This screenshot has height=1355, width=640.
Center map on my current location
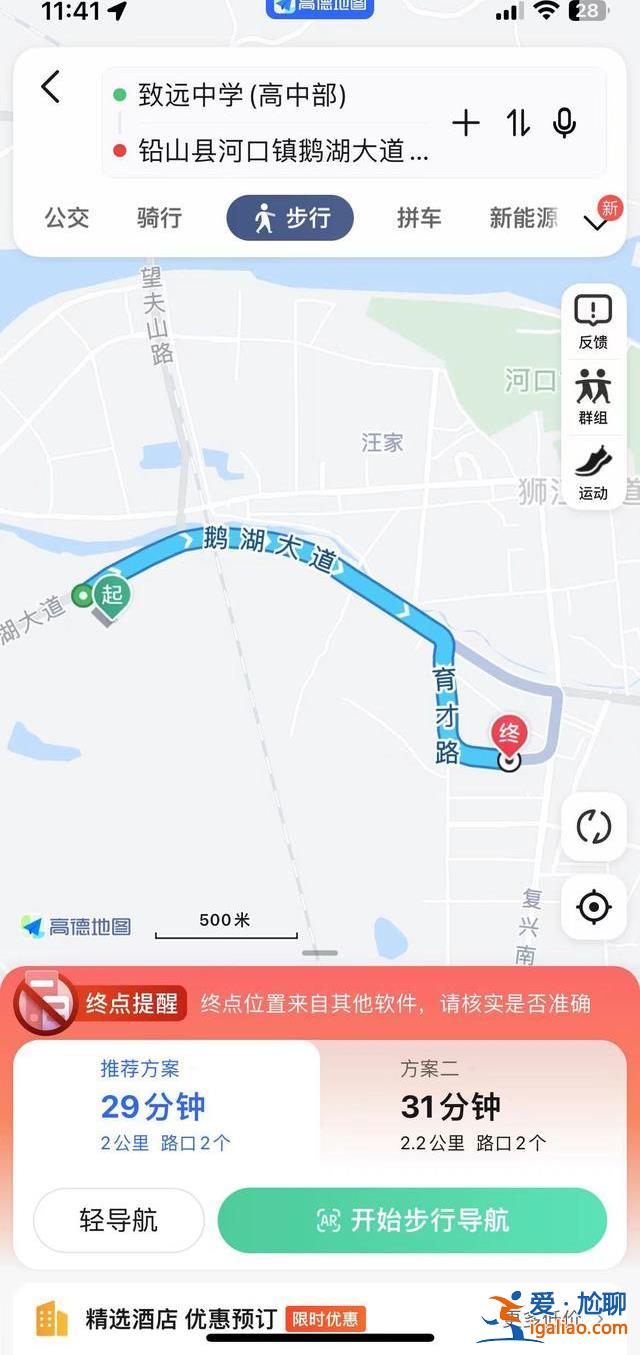pyautogui.click(x=593, y=907)
